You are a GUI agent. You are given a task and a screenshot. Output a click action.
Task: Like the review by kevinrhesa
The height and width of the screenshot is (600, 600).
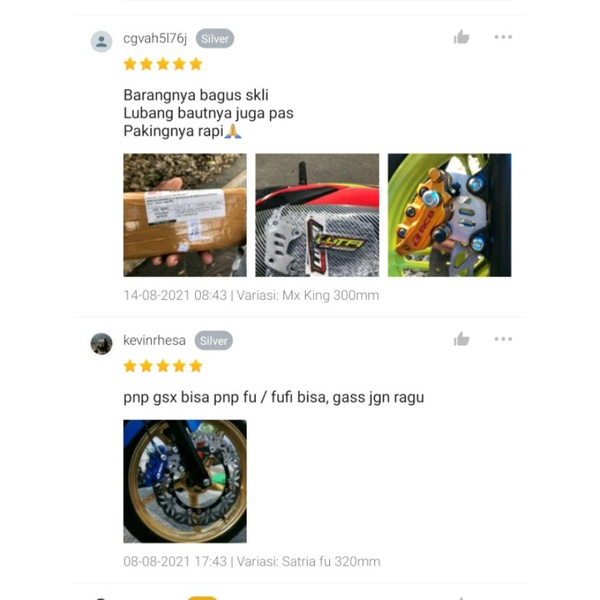click(x=461, y=339)
